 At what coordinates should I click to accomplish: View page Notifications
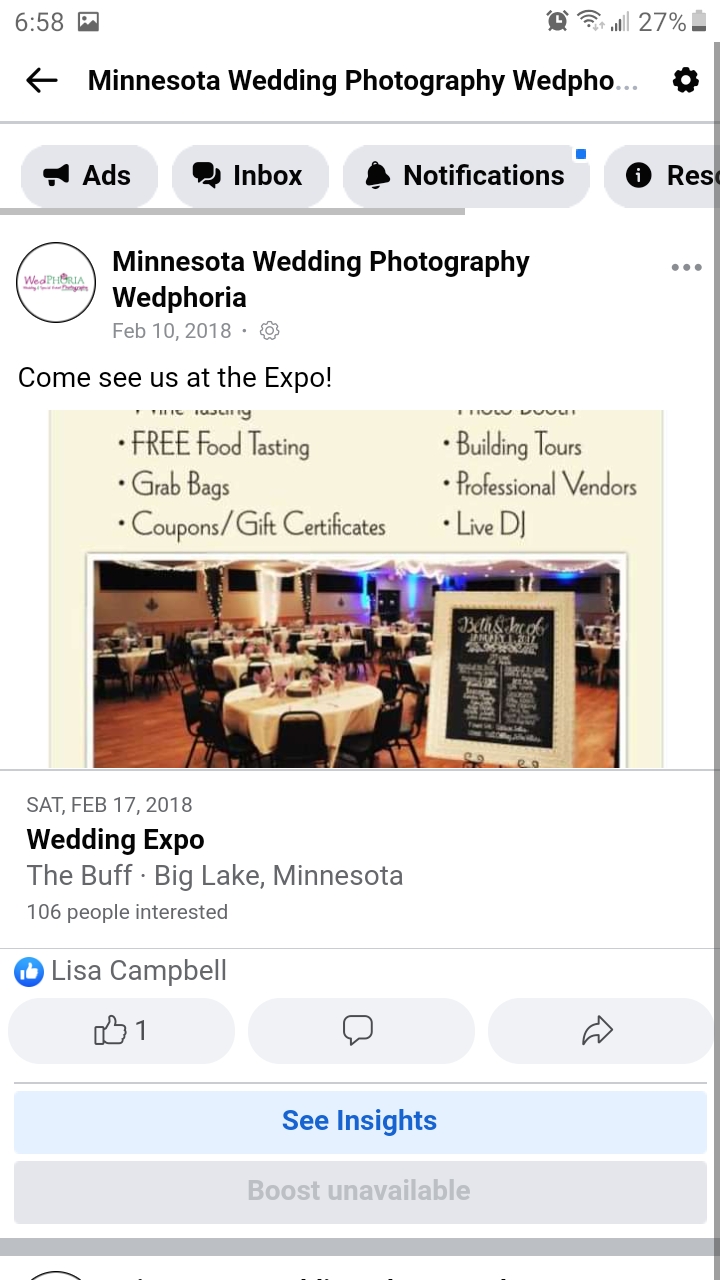point(465,176)
